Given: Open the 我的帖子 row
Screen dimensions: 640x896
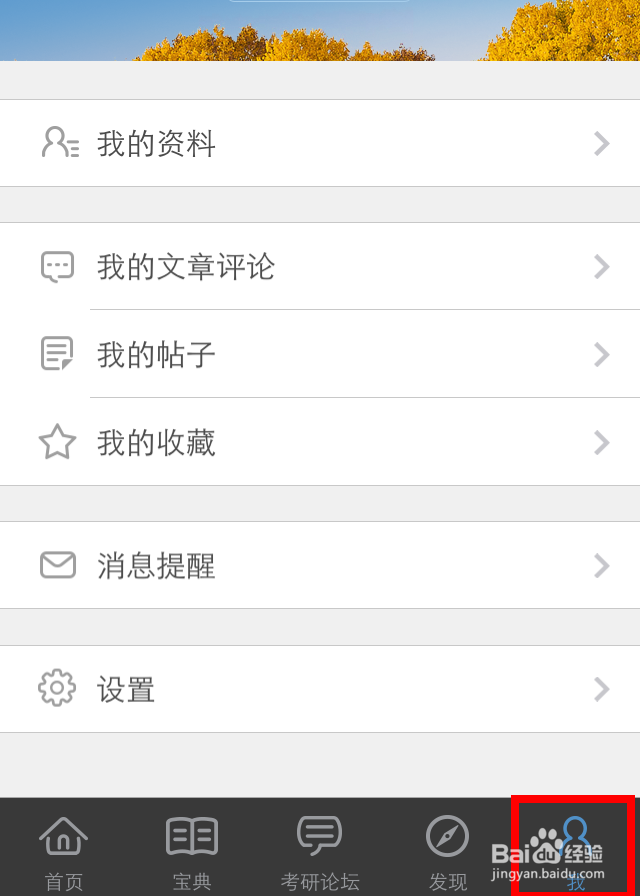Looking at the screenshot, I should point(320,354).
